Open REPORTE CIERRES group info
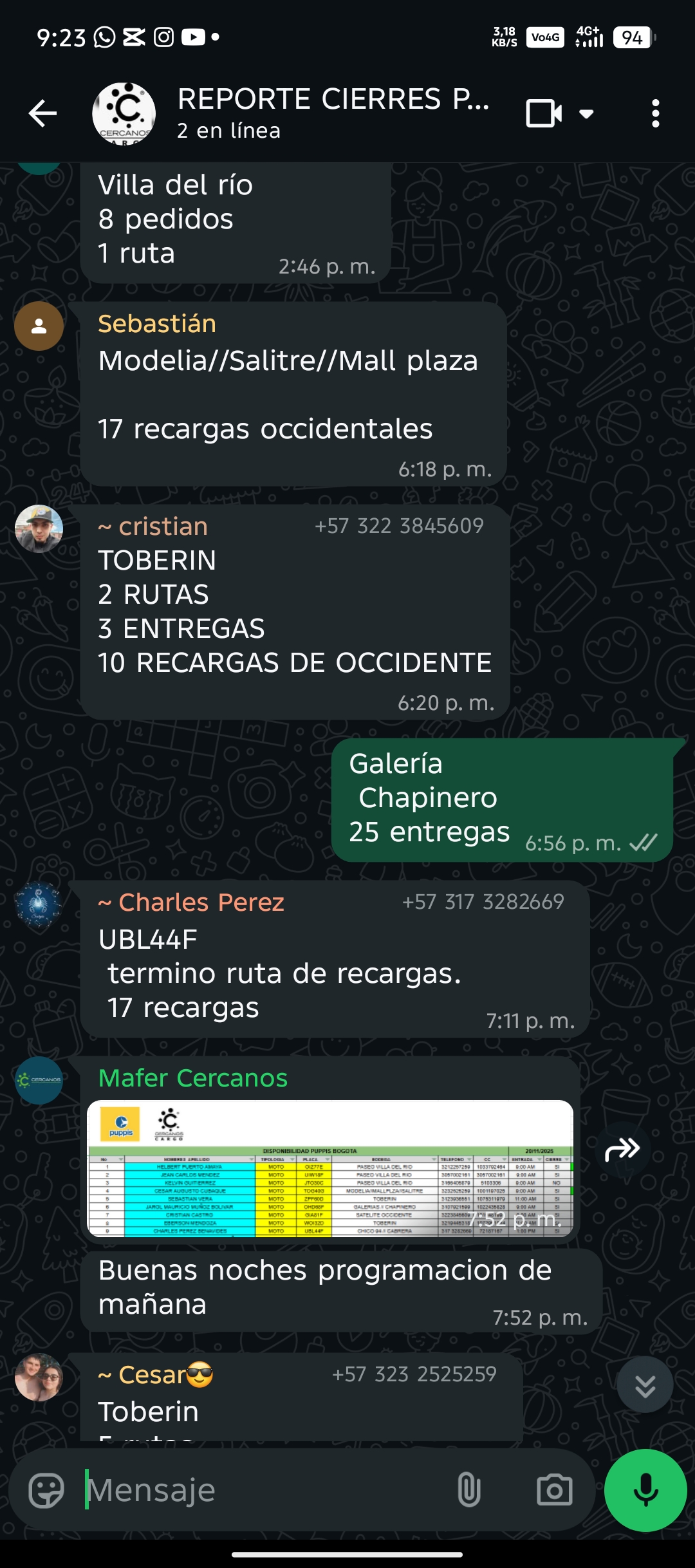The width and height of the screenshot is (695, 1568). click(332, 113)
